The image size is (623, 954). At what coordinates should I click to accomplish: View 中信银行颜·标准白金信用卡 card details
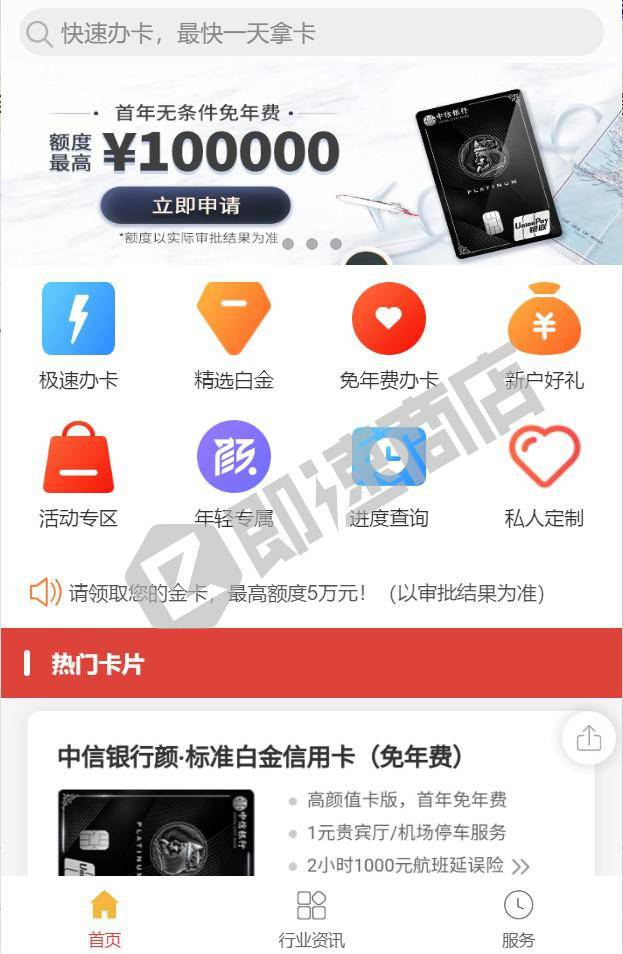pyautogui.click(x=261, y=756)
